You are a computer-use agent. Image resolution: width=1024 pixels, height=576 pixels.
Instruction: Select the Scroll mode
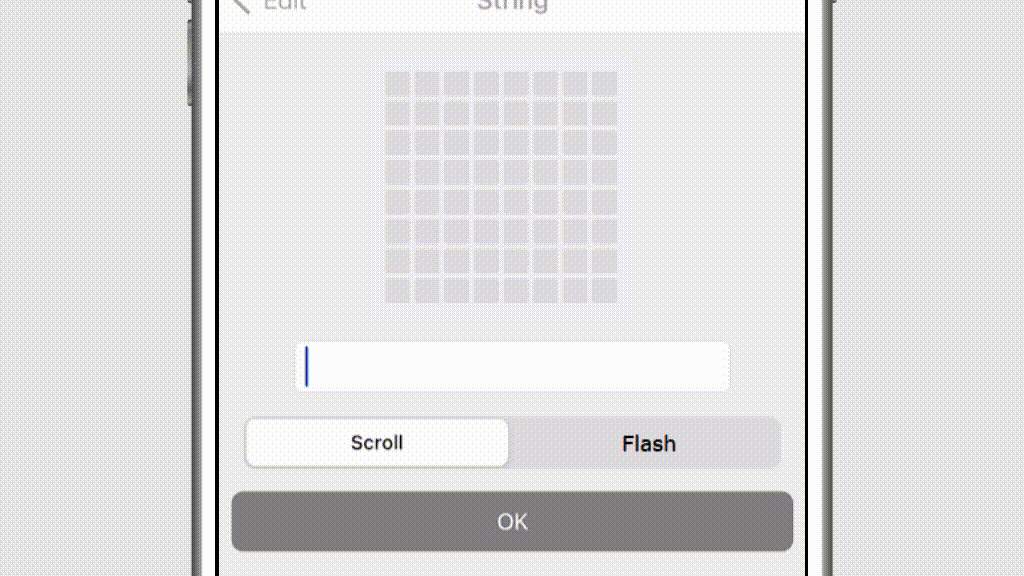[377, 443]
